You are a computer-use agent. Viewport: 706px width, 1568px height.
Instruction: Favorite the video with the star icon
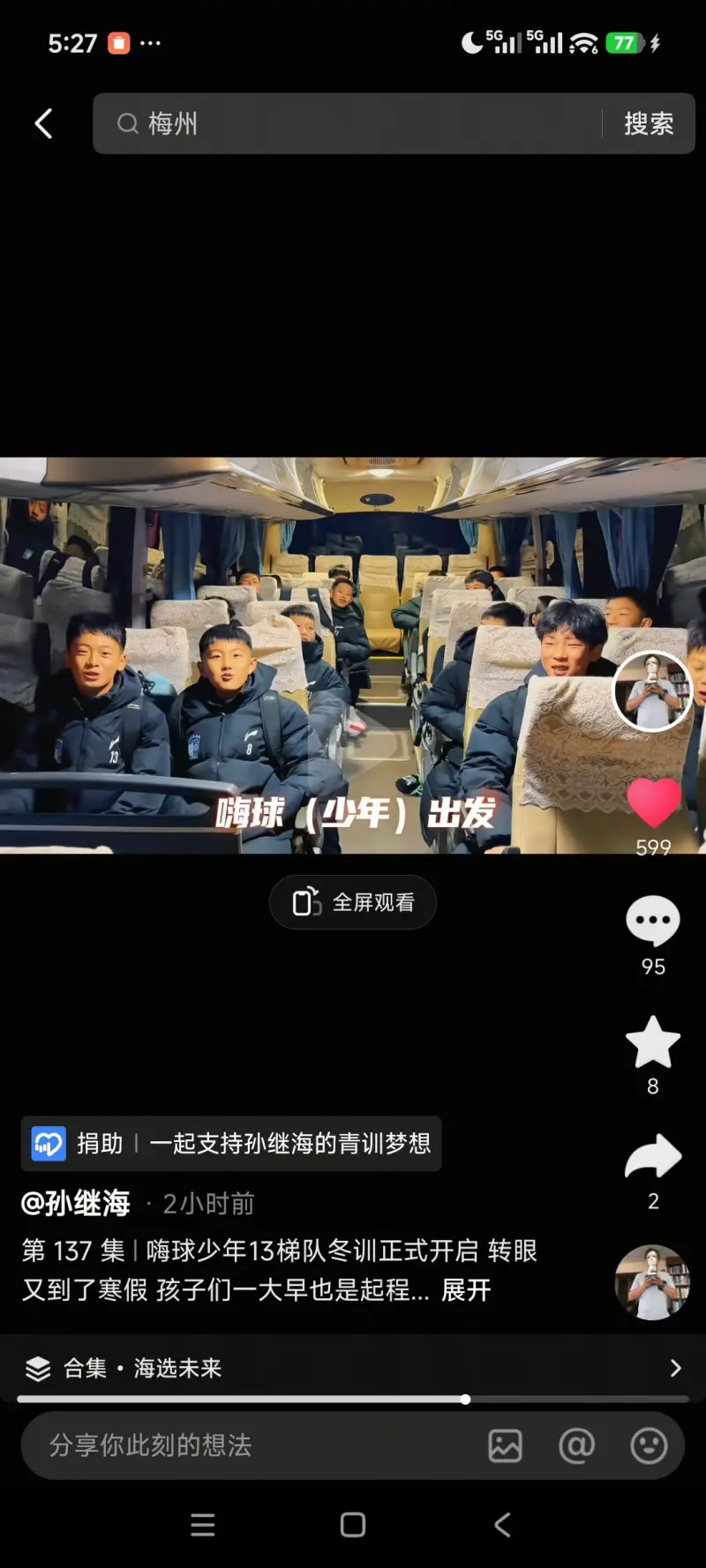coord(653,1042)
